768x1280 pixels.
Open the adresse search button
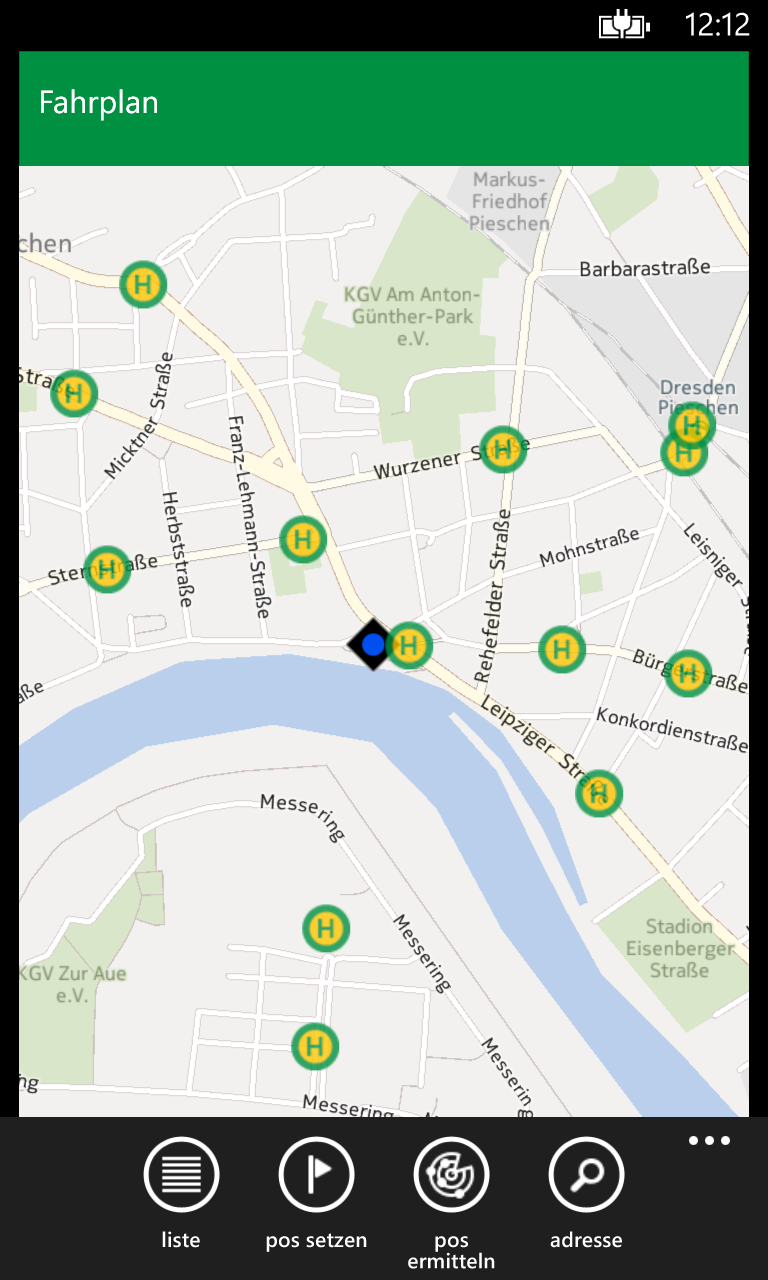(586, 1174)
